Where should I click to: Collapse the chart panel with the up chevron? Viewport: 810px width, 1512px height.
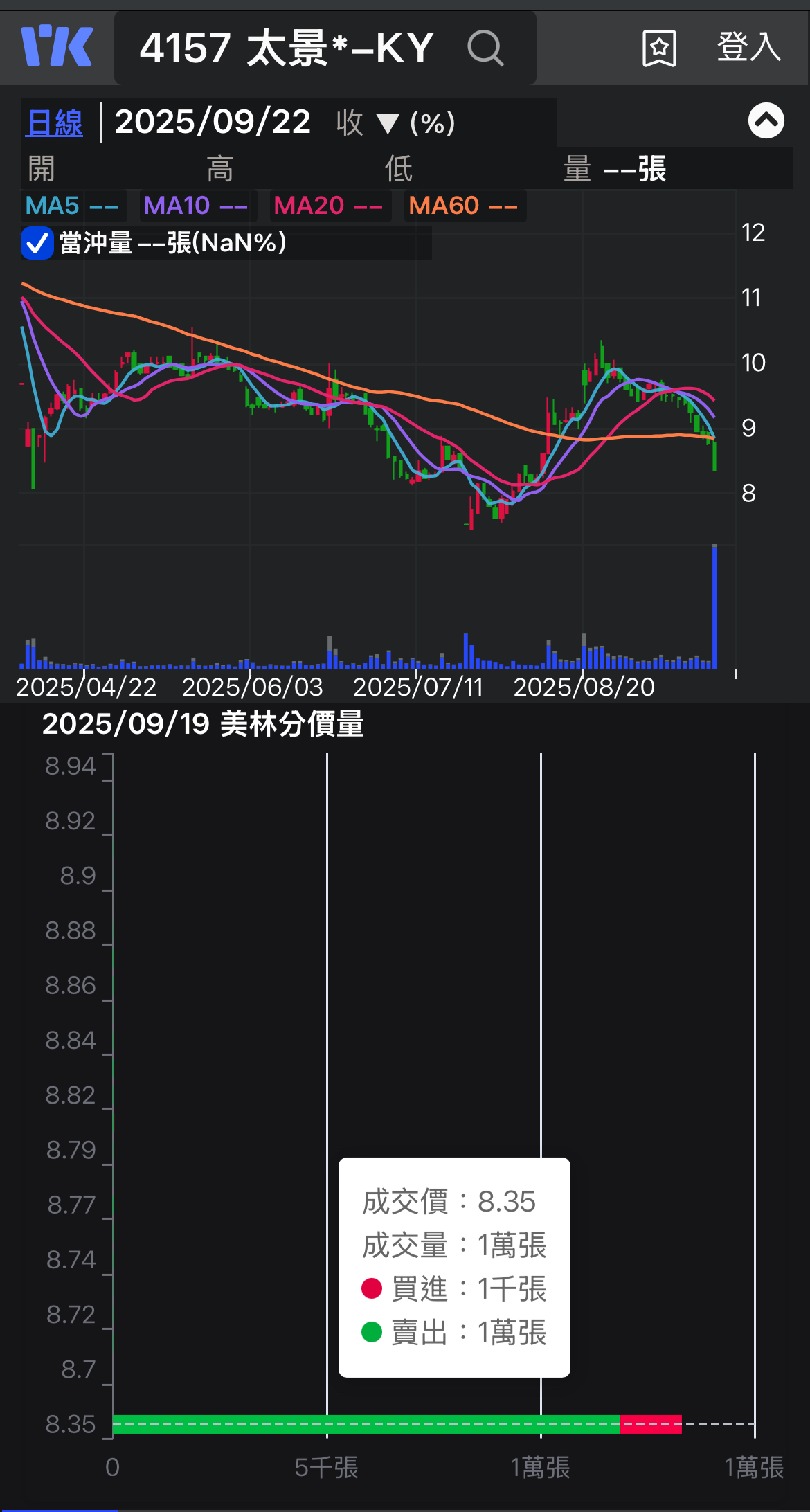[766, 121]
